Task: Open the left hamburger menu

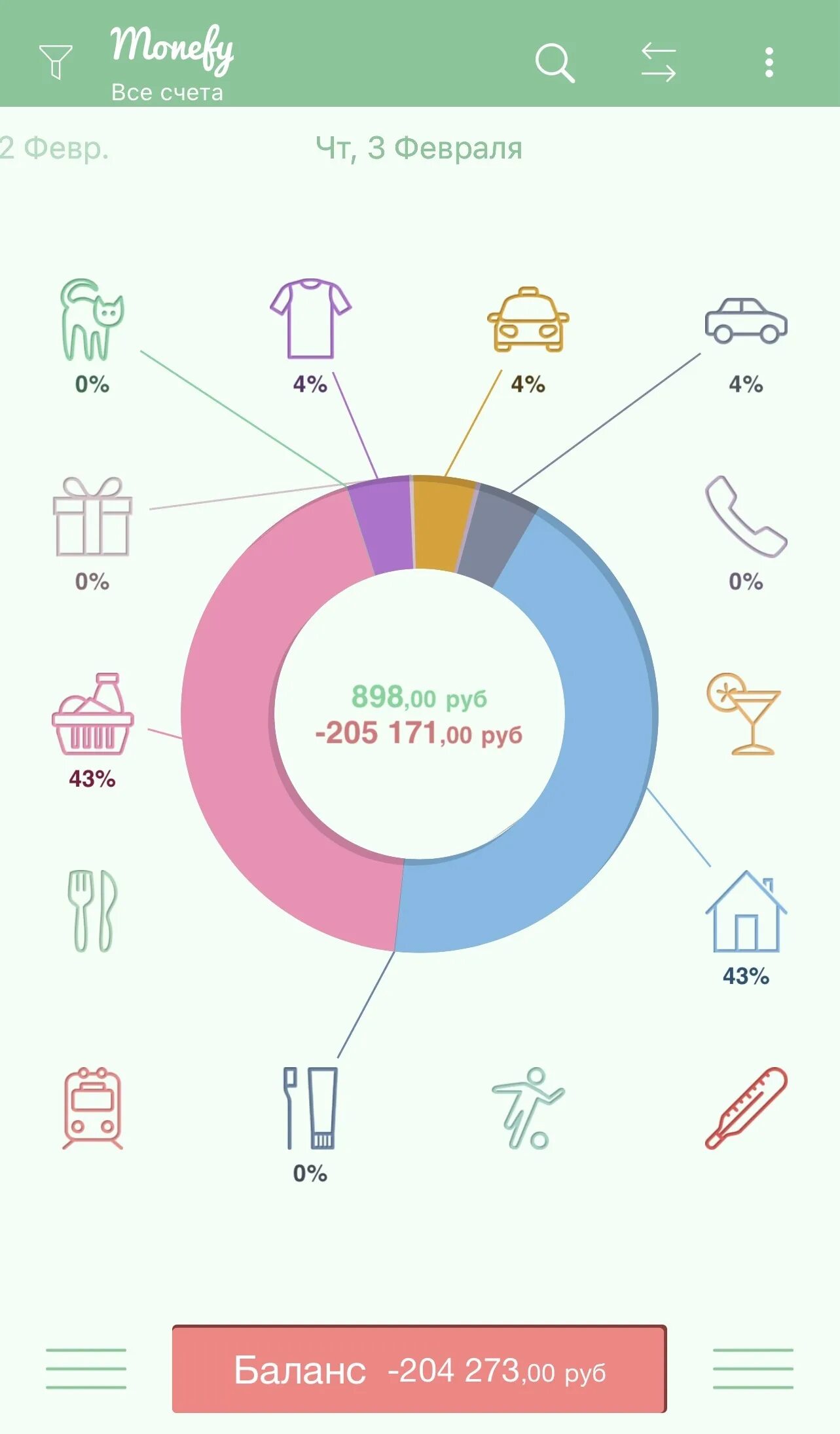Action: 86,1368
